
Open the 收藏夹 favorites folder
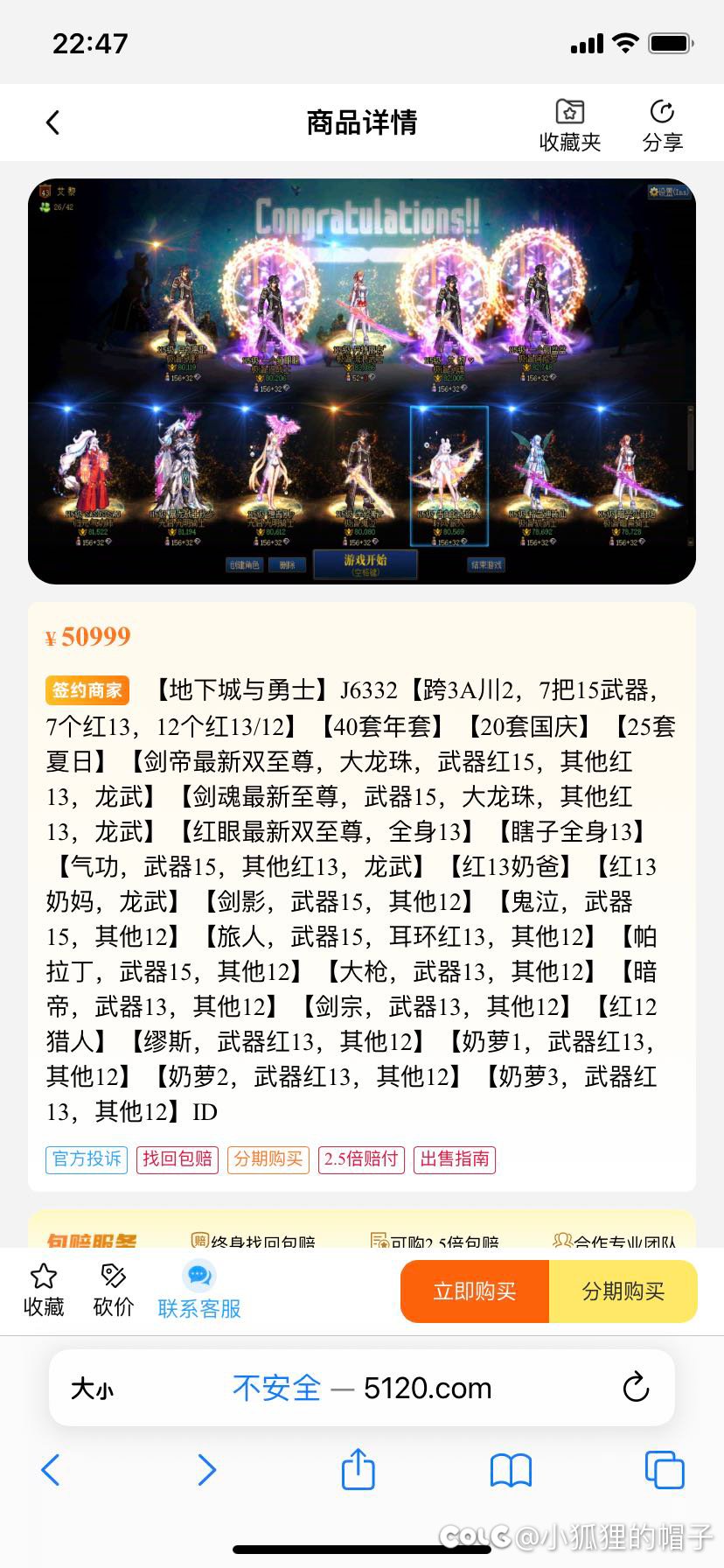coord(570,125)
